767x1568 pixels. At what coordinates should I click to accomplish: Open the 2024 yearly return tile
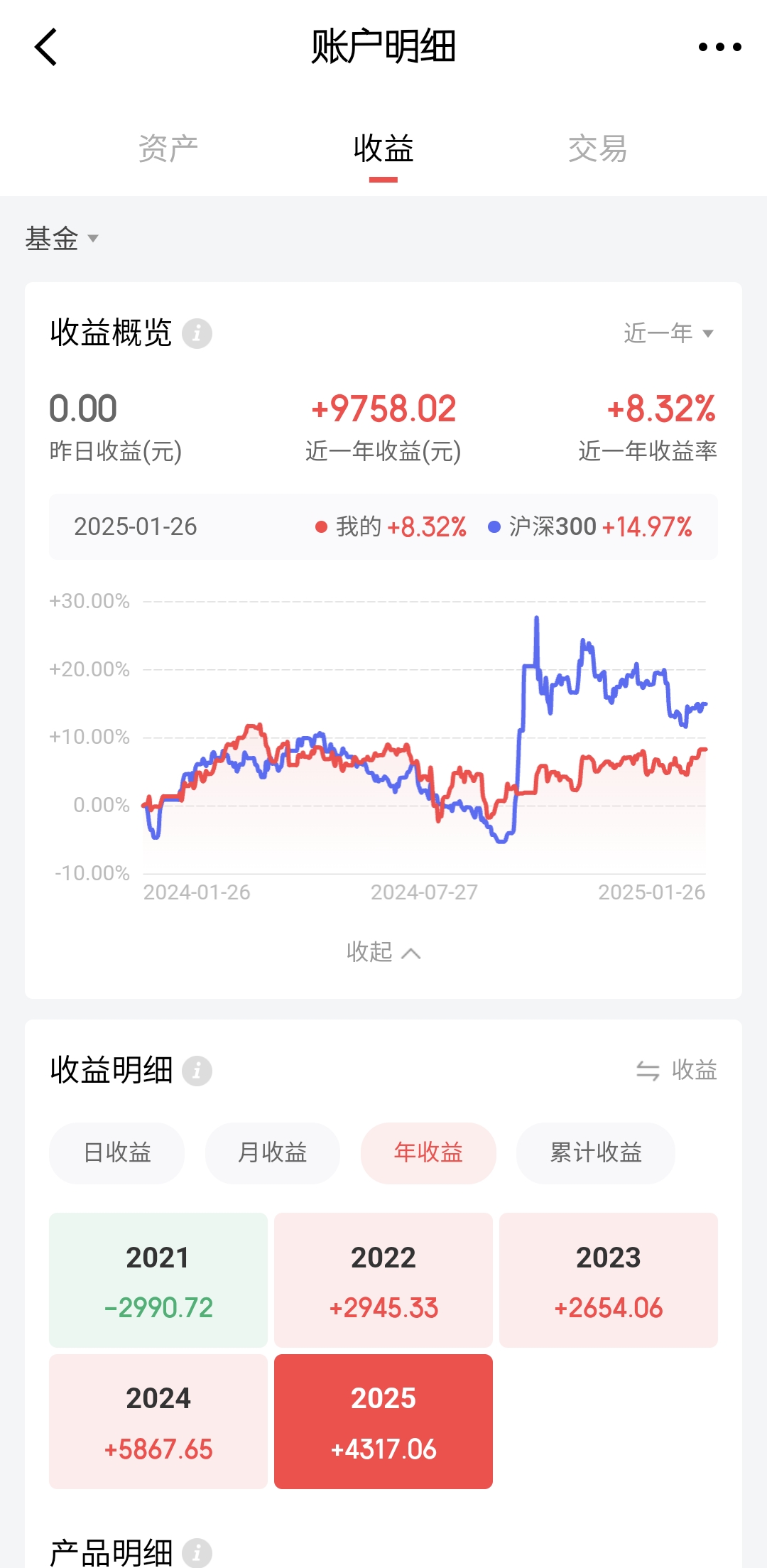point(158,1422)
